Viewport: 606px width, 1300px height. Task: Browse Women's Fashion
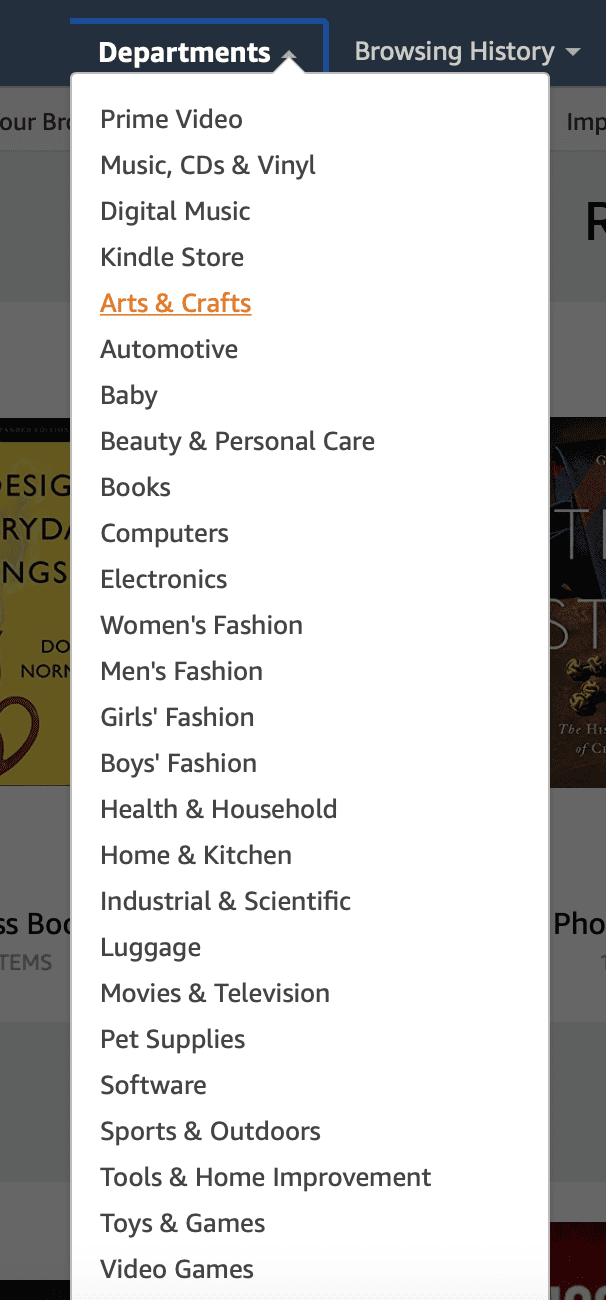pyautogui.click(x=201, y=625)
